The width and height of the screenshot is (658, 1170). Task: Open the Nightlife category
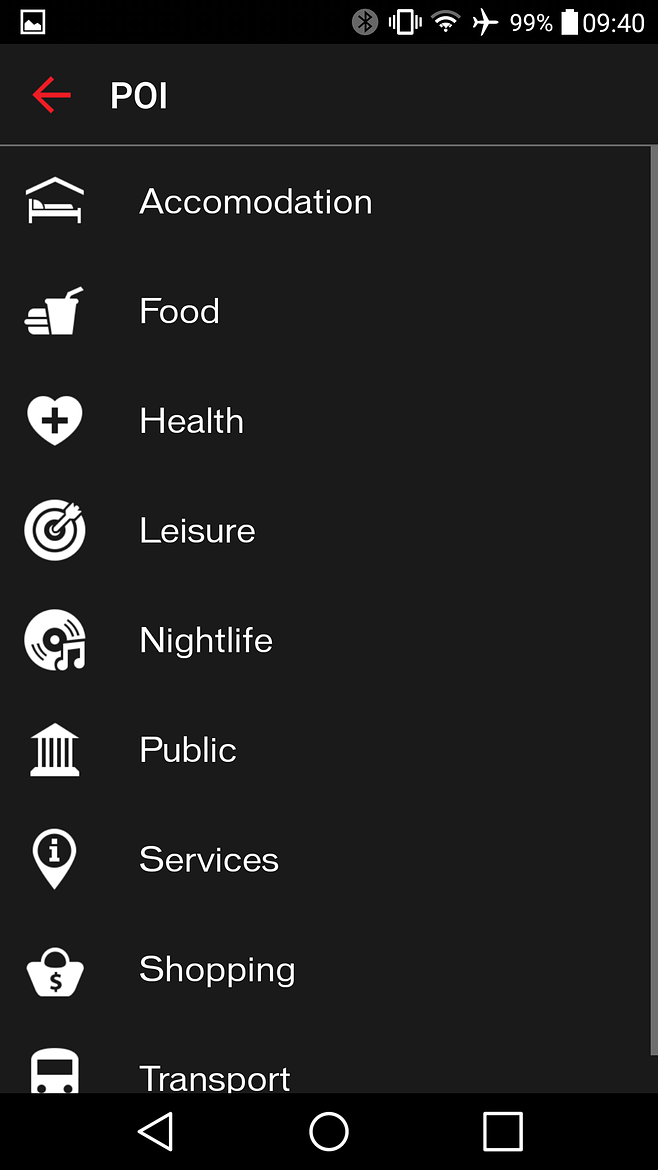tap(325, 640)
